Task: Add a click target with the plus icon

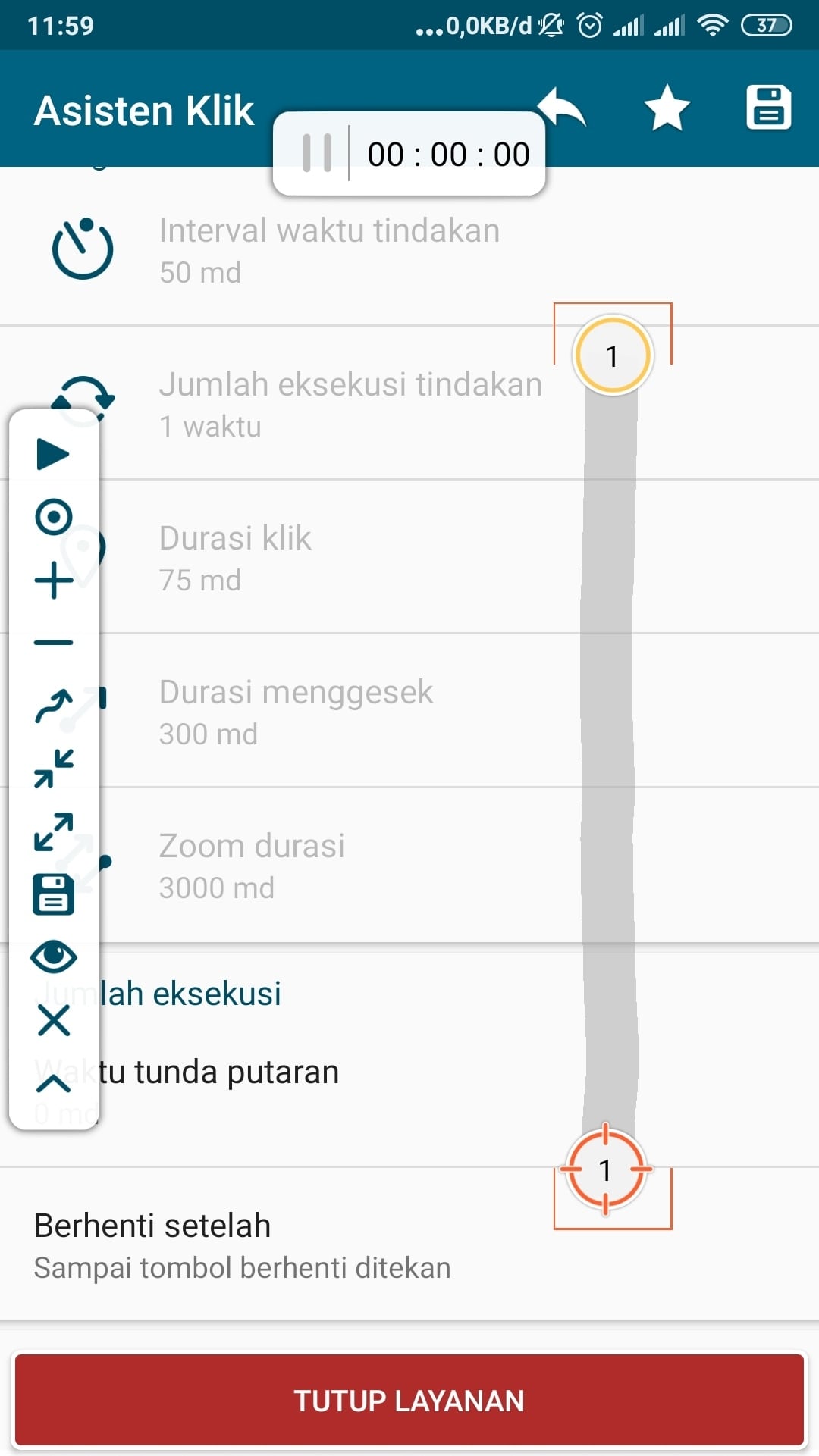Action: pyautogui.click(x=54, y=581)
